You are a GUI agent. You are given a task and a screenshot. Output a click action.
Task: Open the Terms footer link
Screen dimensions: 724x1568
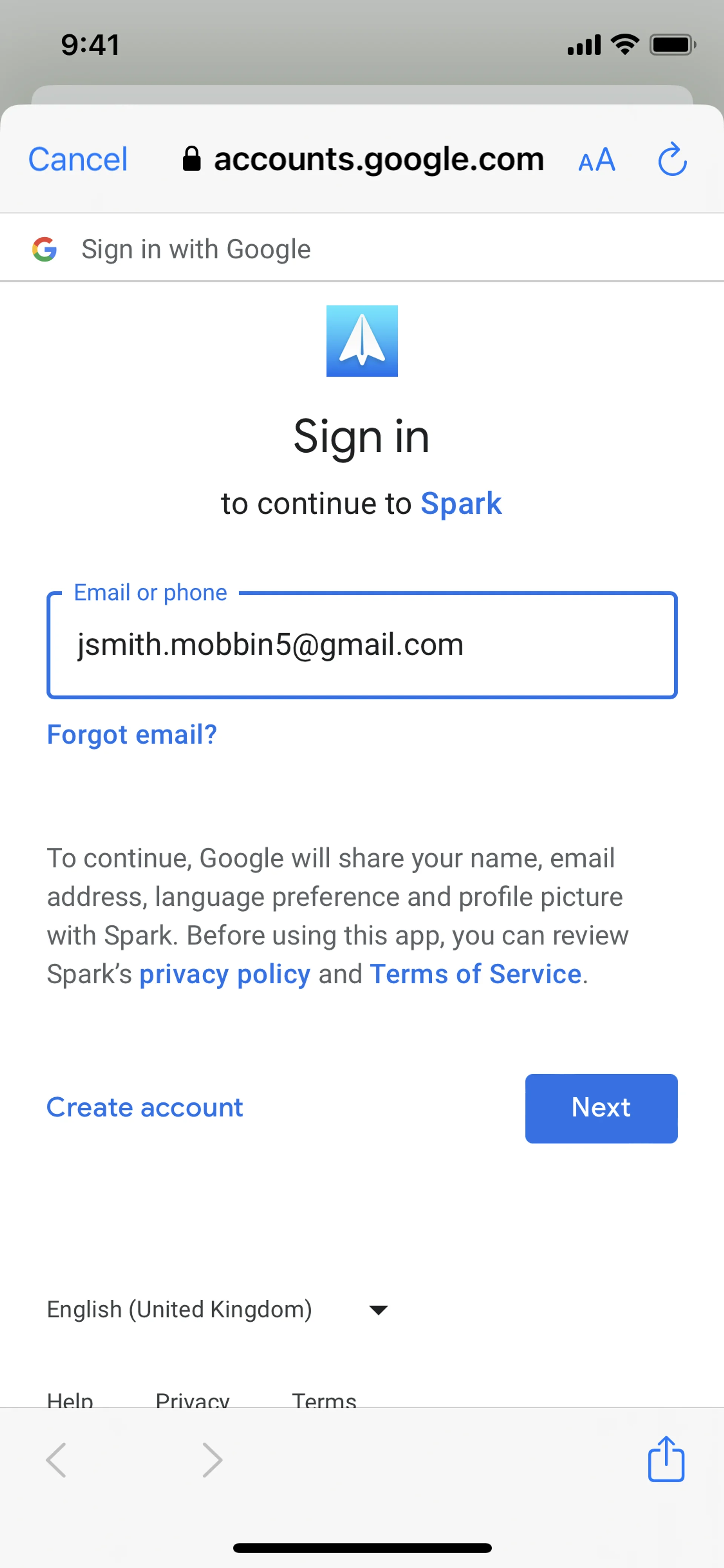[x=324, y=1400]
